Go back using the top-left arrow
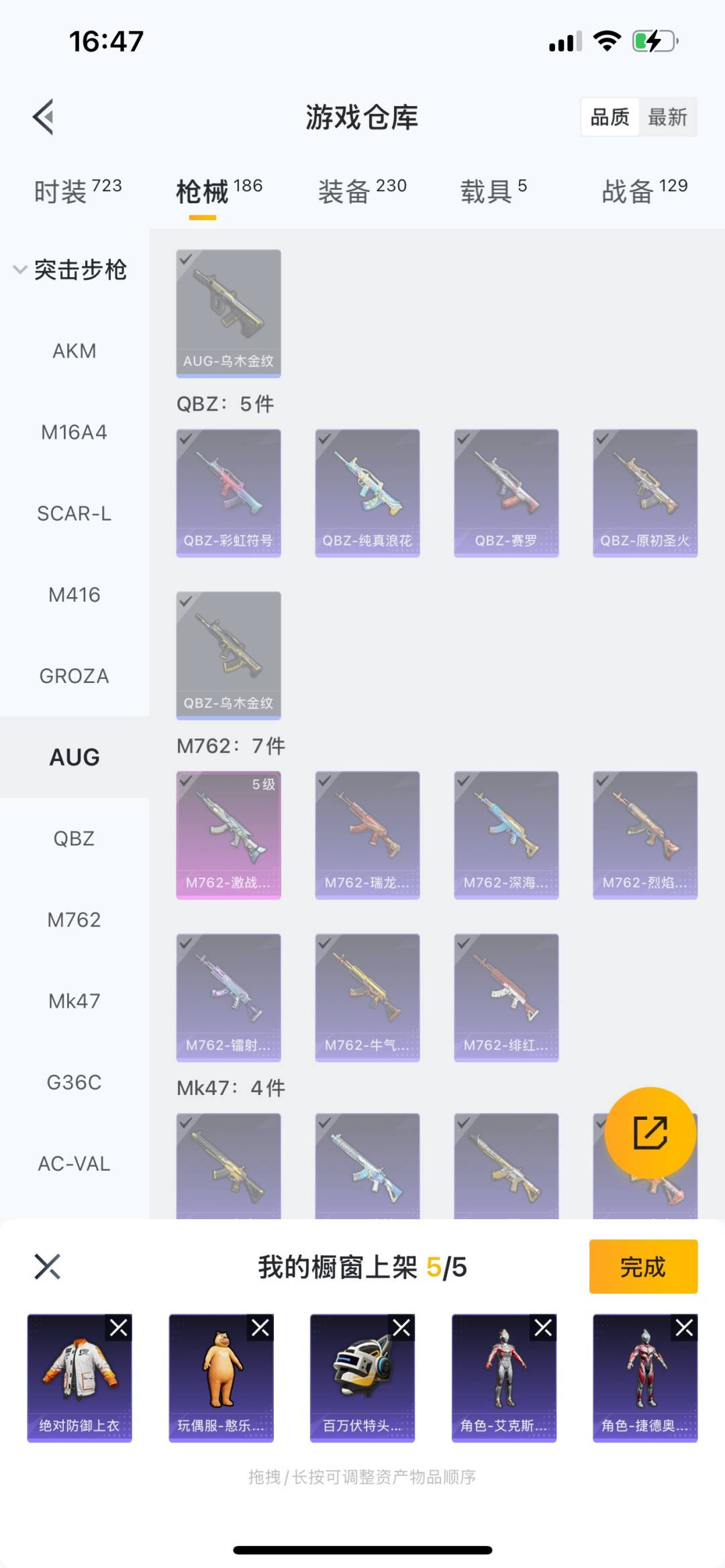Viewport: 725px width, 1568px height. coord(44,117)
